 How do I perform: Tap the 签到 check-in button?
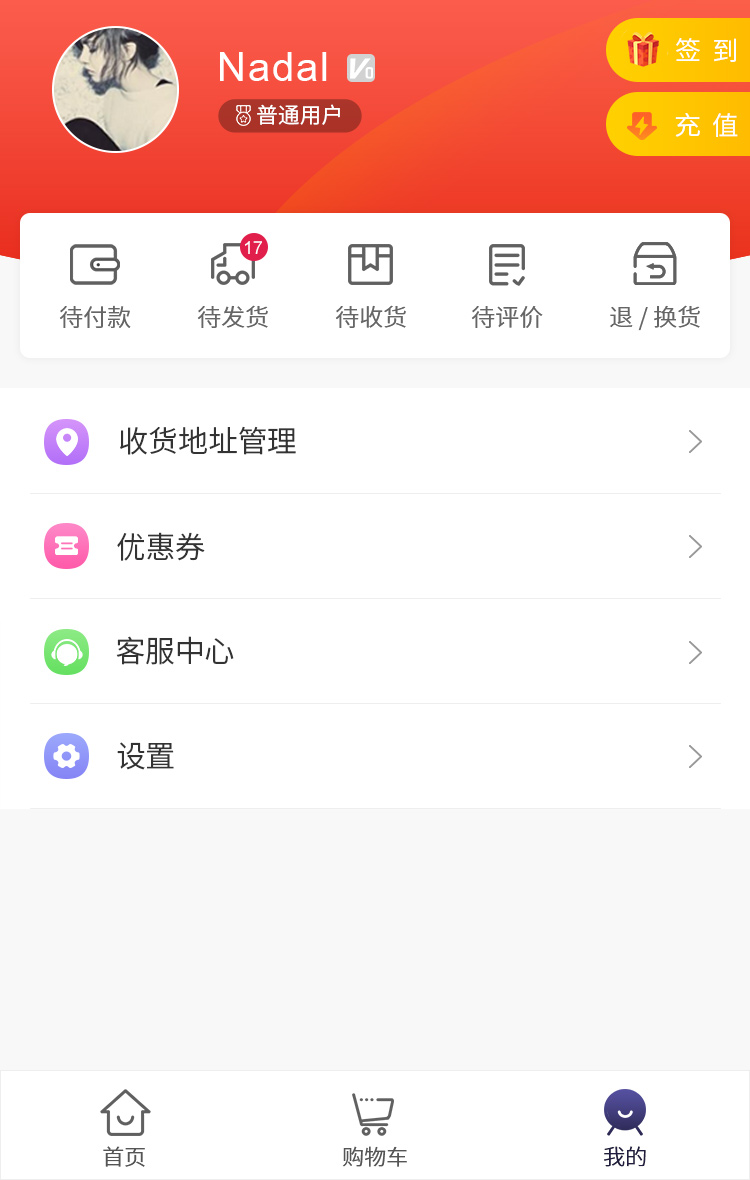pyautogui.click(x=682, y=50)
